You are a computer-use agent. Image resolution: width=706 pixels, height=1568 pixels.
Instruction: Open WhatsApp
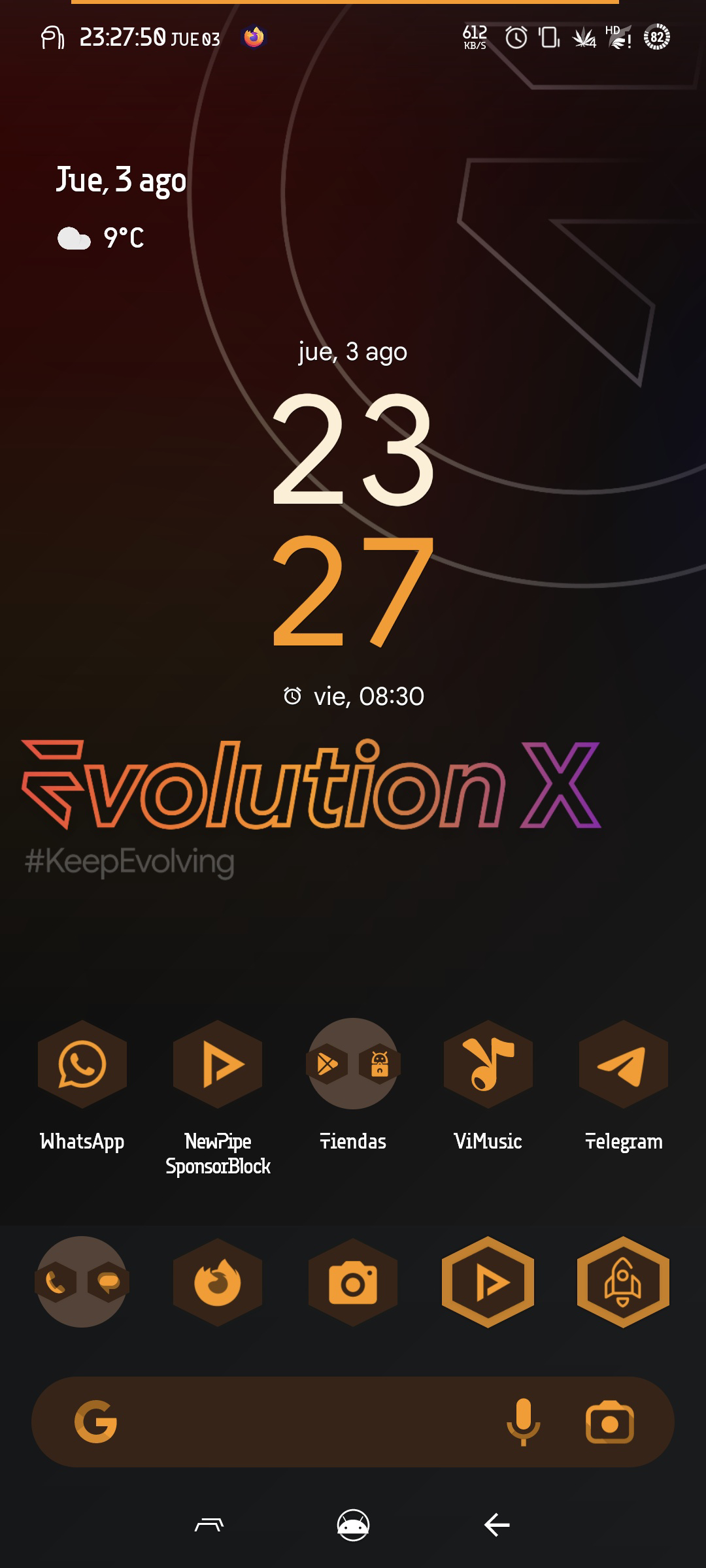pyautogui.click(x=82, y=1064)
